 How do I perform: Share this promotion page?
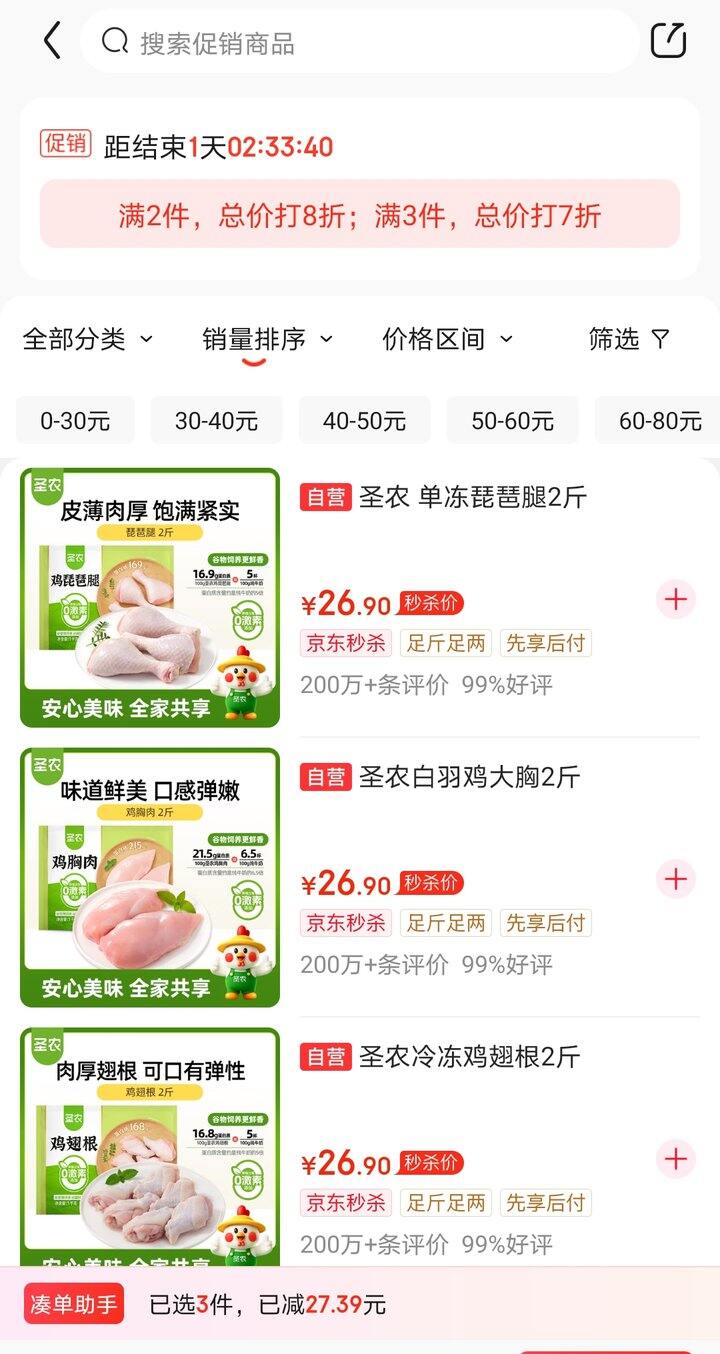point(668,41)
